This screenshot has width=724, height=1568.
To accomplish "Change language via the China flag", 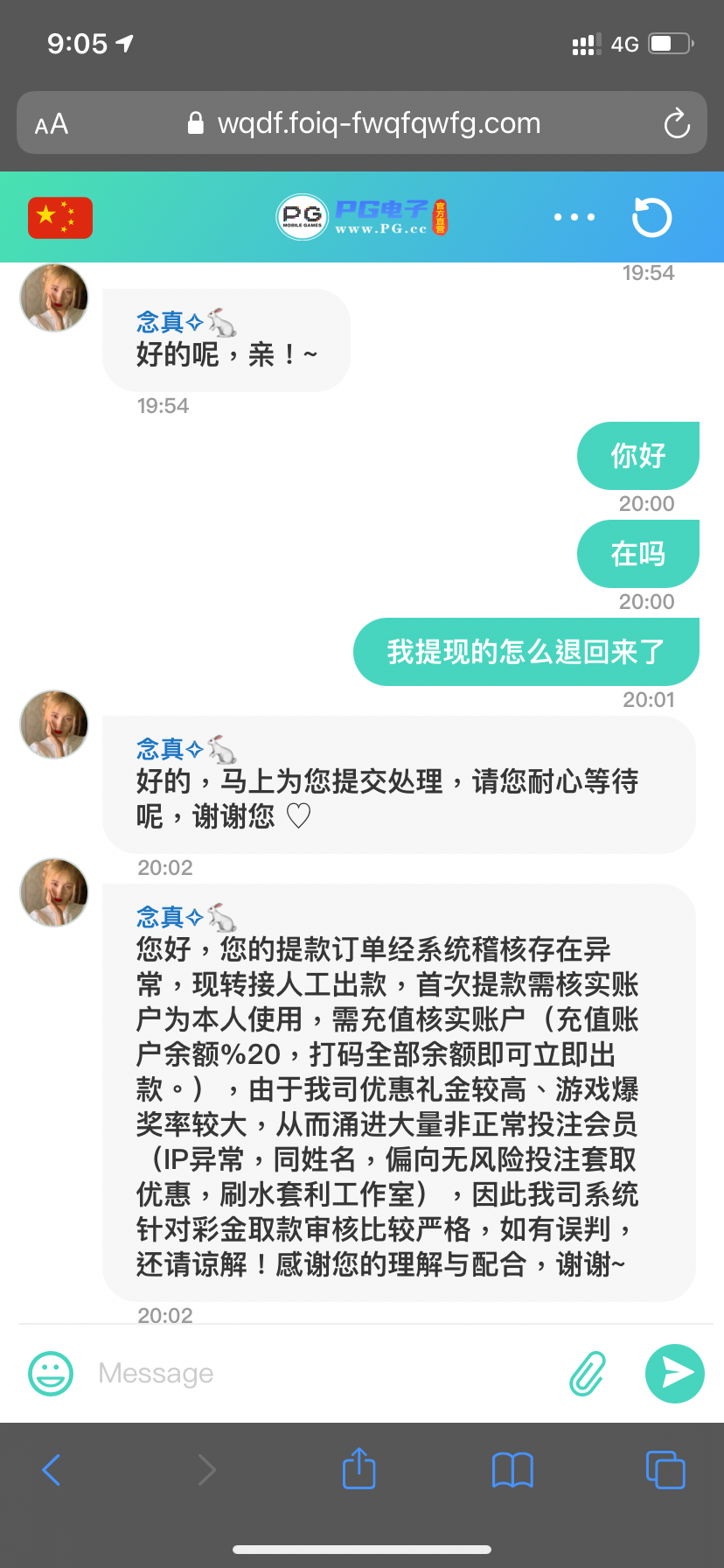I will tap(59, 218).
